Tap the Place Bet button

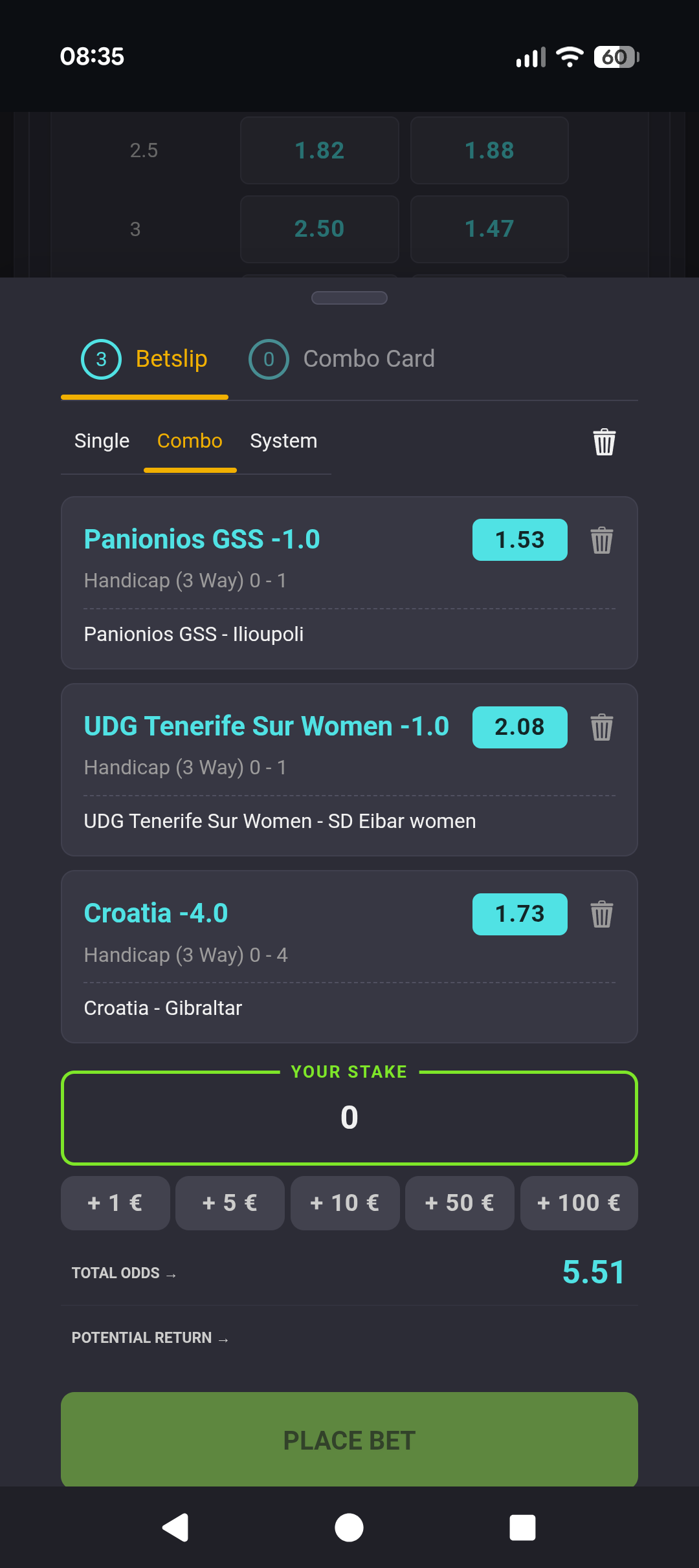pos(349,1440)
